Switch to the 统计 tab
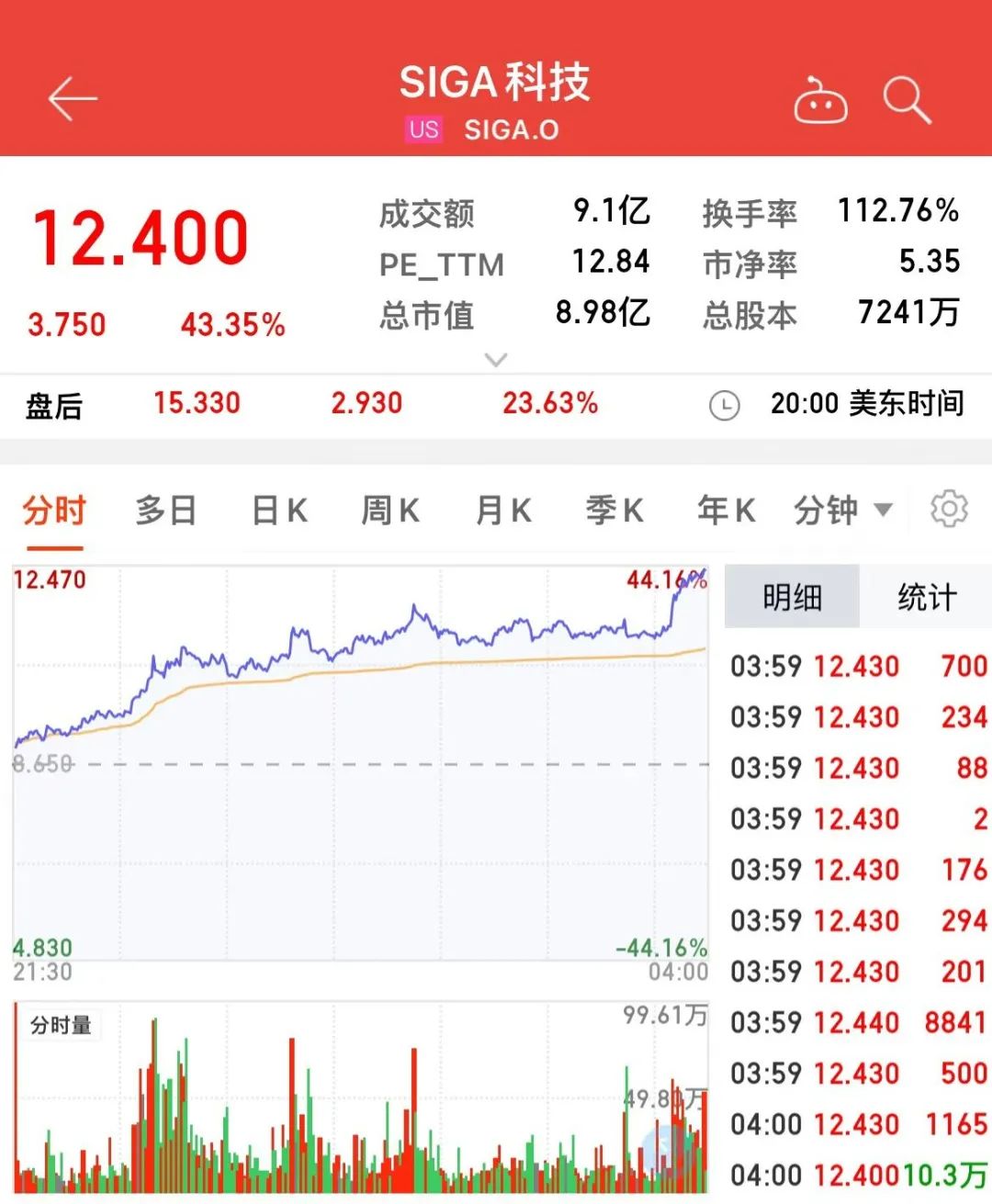The height and width of the screenshot is (1204, 992). pos(924,597)
